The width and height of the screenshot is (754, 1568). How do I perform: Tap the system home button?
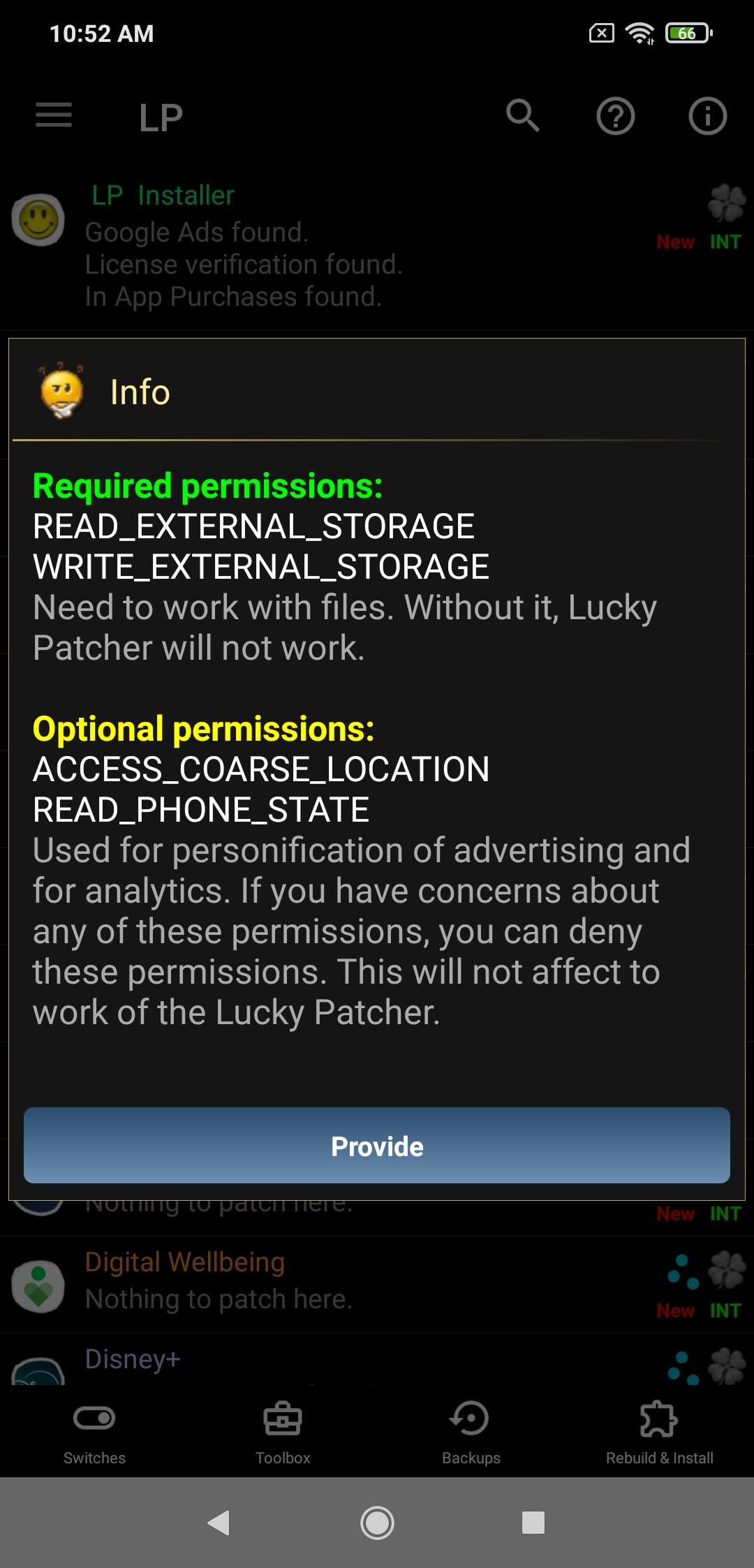pyautogui.click(x=377, y=1523)
